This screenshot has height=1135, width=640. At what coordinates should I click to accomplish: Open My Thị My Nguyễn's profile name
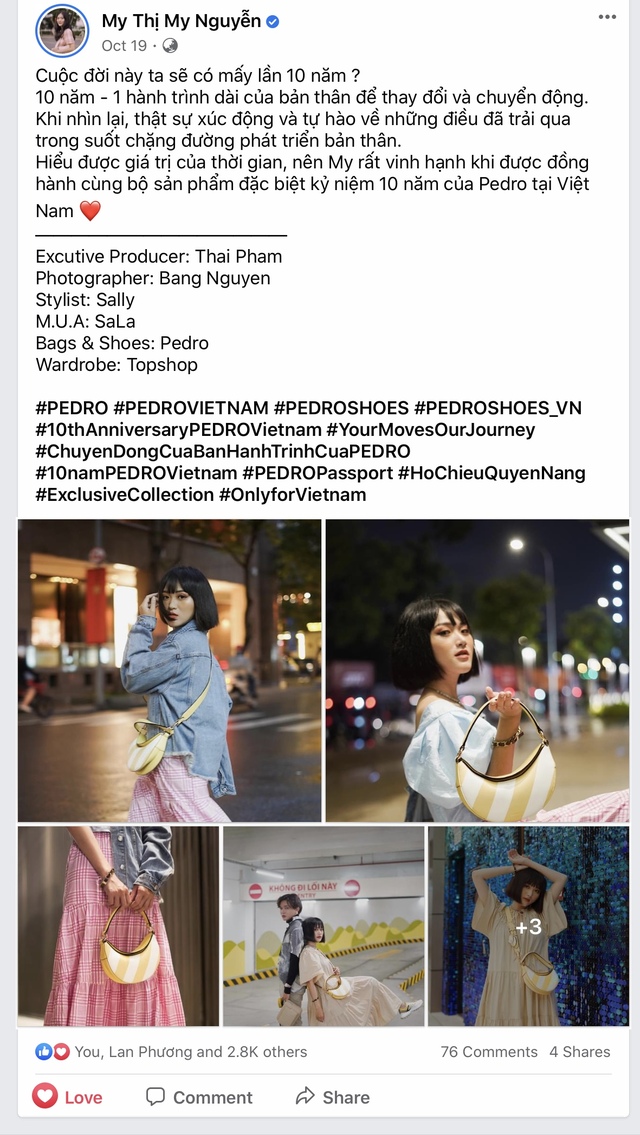coord(180,21)
